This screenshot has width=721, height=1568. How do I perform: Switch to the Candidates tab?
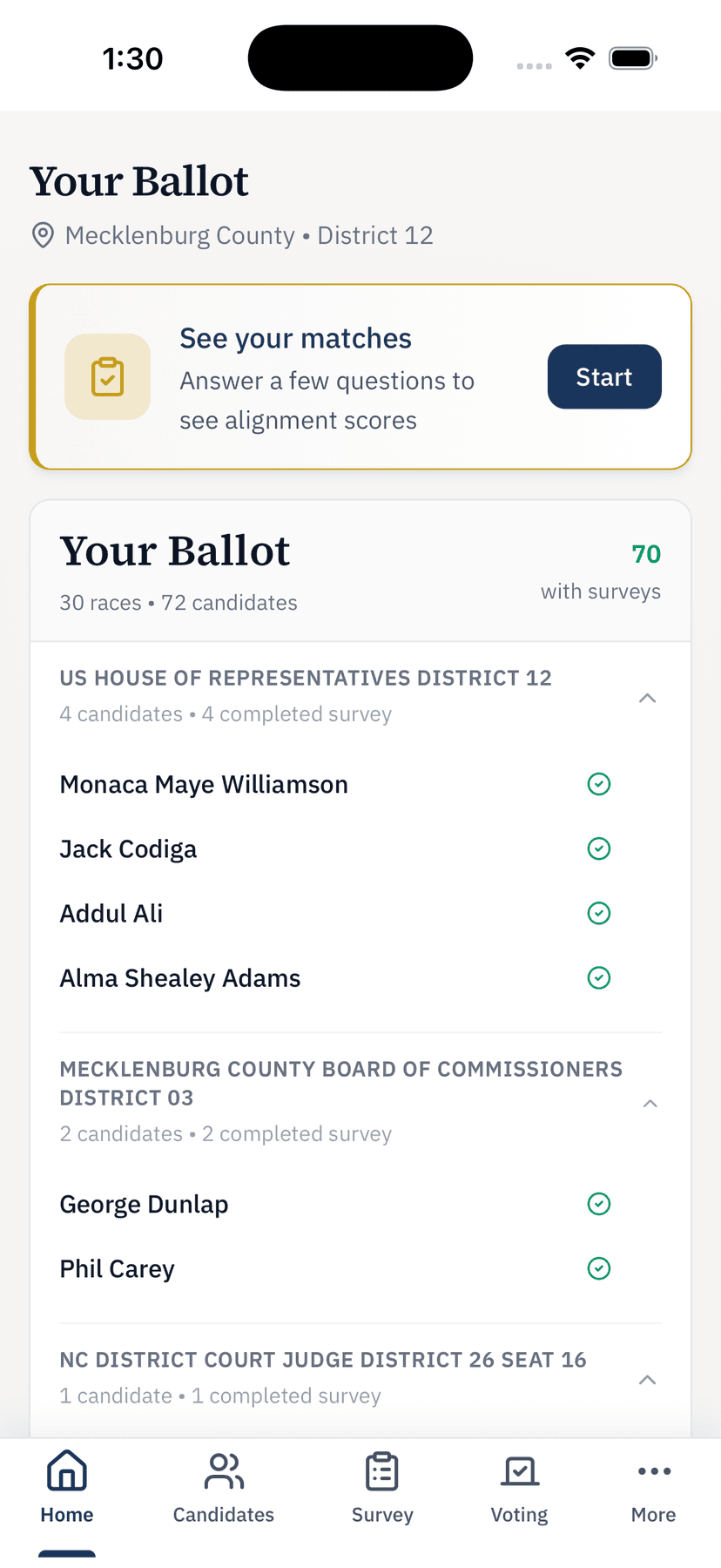coord(223,1490)
